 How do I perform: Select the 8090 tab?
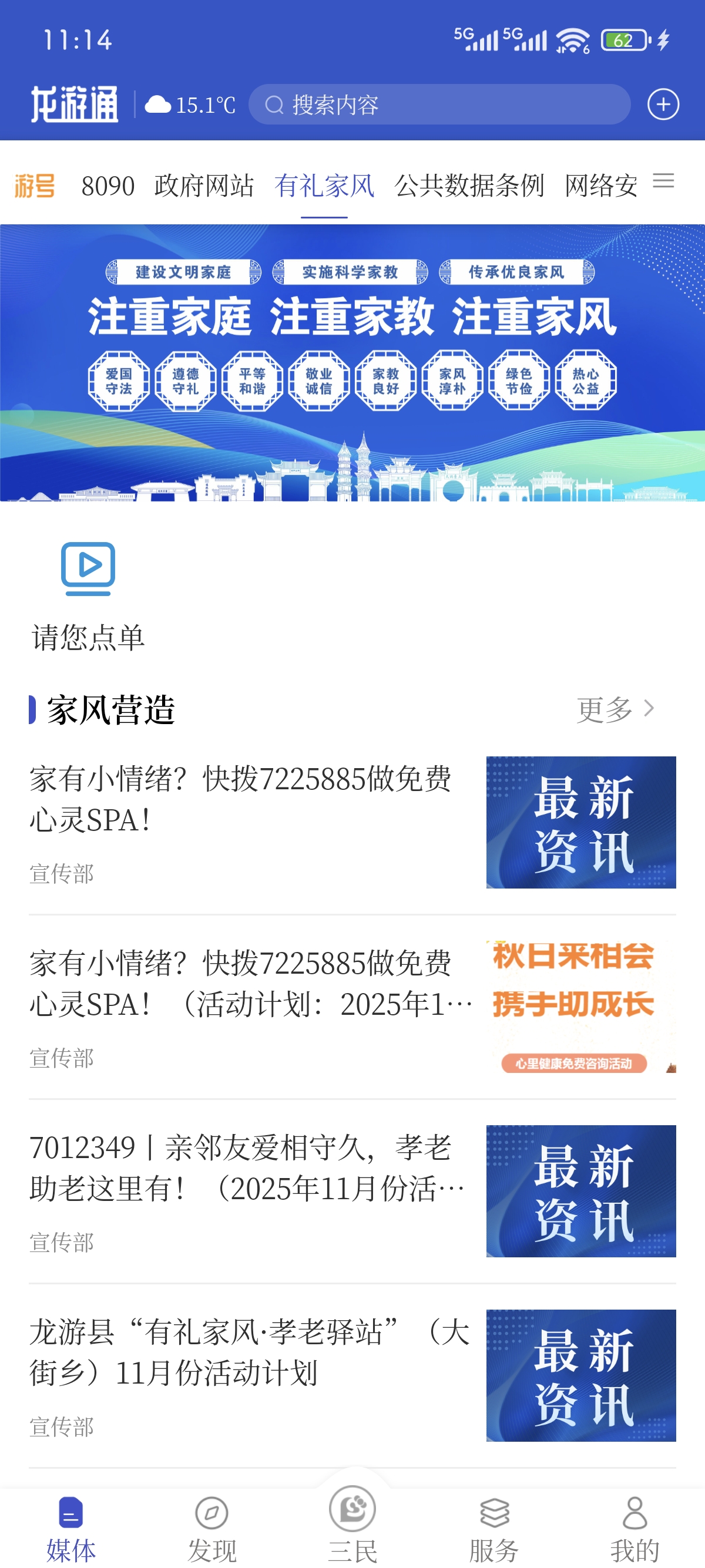(x=108, y=186)
